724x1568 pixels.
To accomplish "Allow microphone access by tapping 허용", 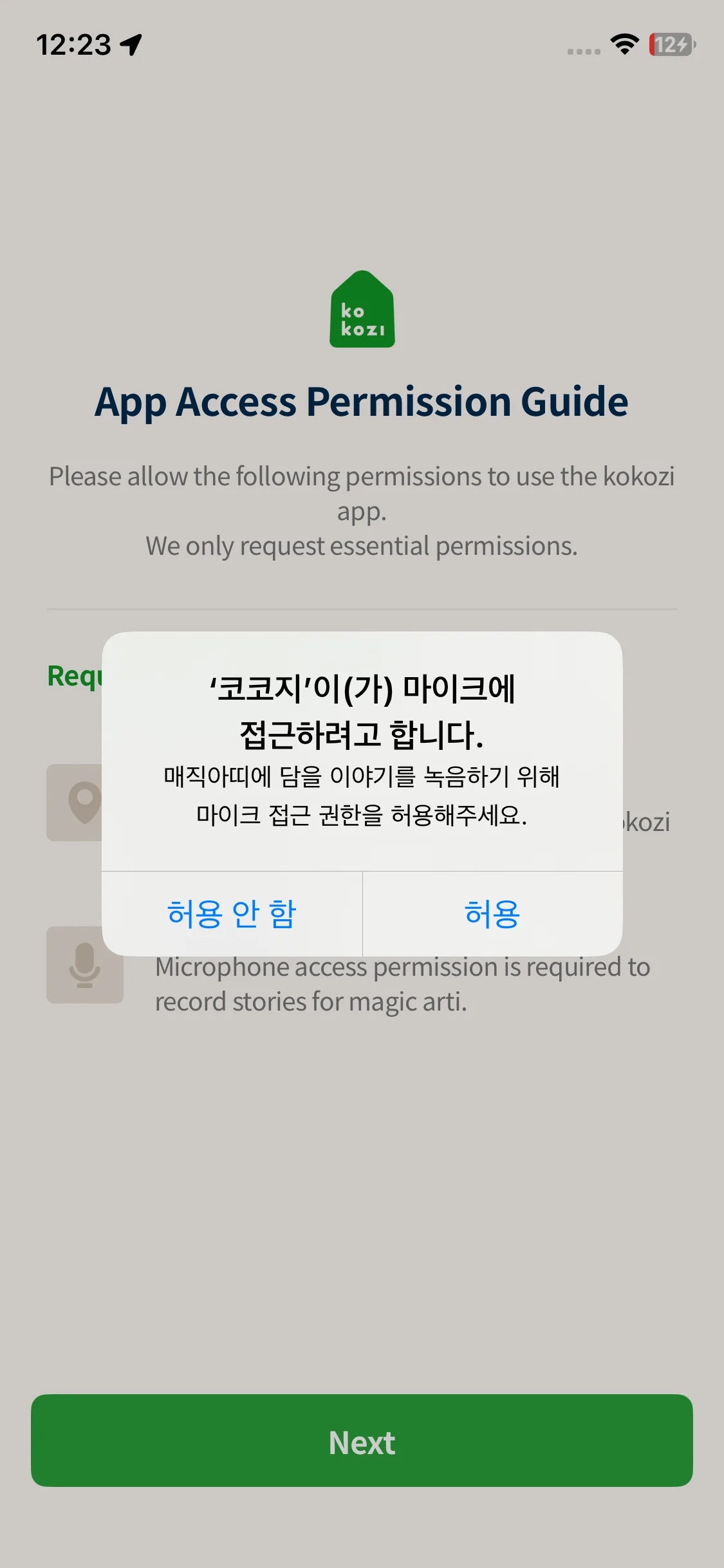I will coord(492,914).
